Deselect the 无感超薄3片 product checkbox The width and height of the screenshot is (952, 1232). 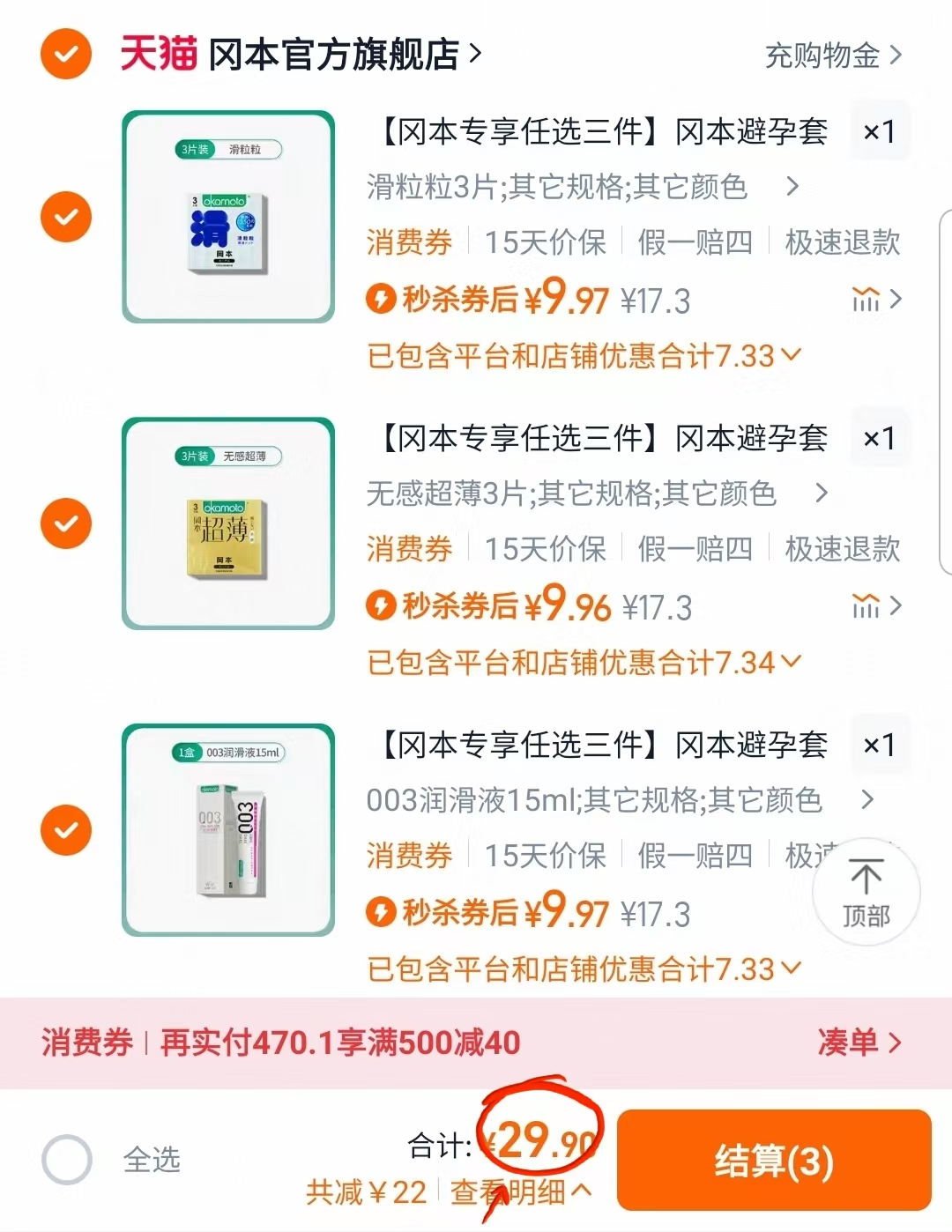65,523
